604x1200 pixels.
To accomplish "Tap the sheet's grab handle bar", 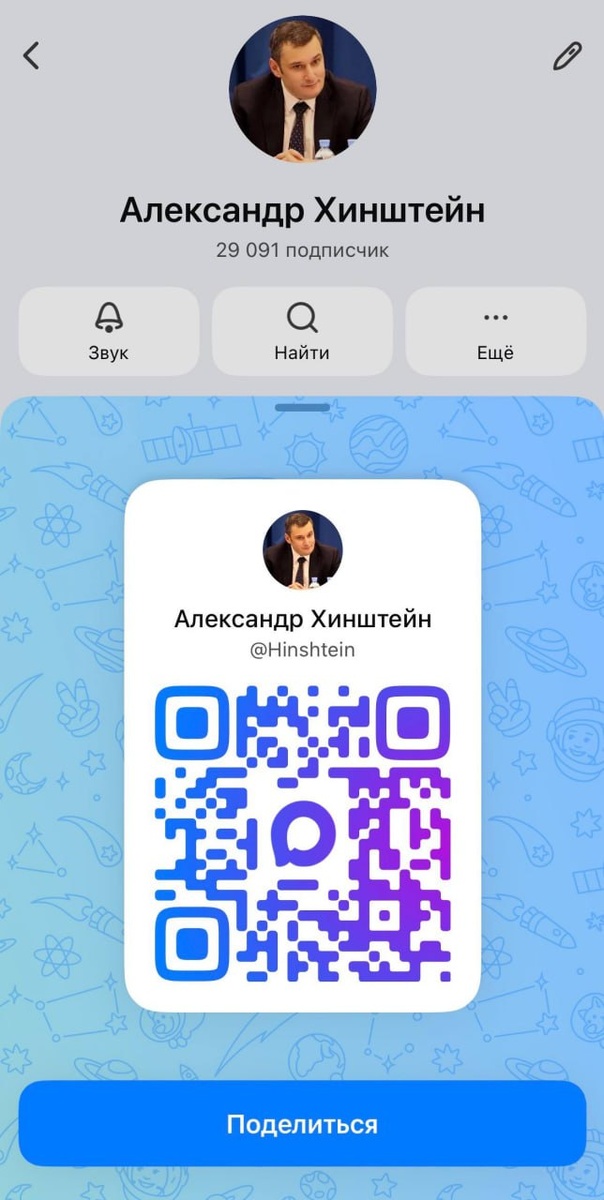I will click(302, 408).
